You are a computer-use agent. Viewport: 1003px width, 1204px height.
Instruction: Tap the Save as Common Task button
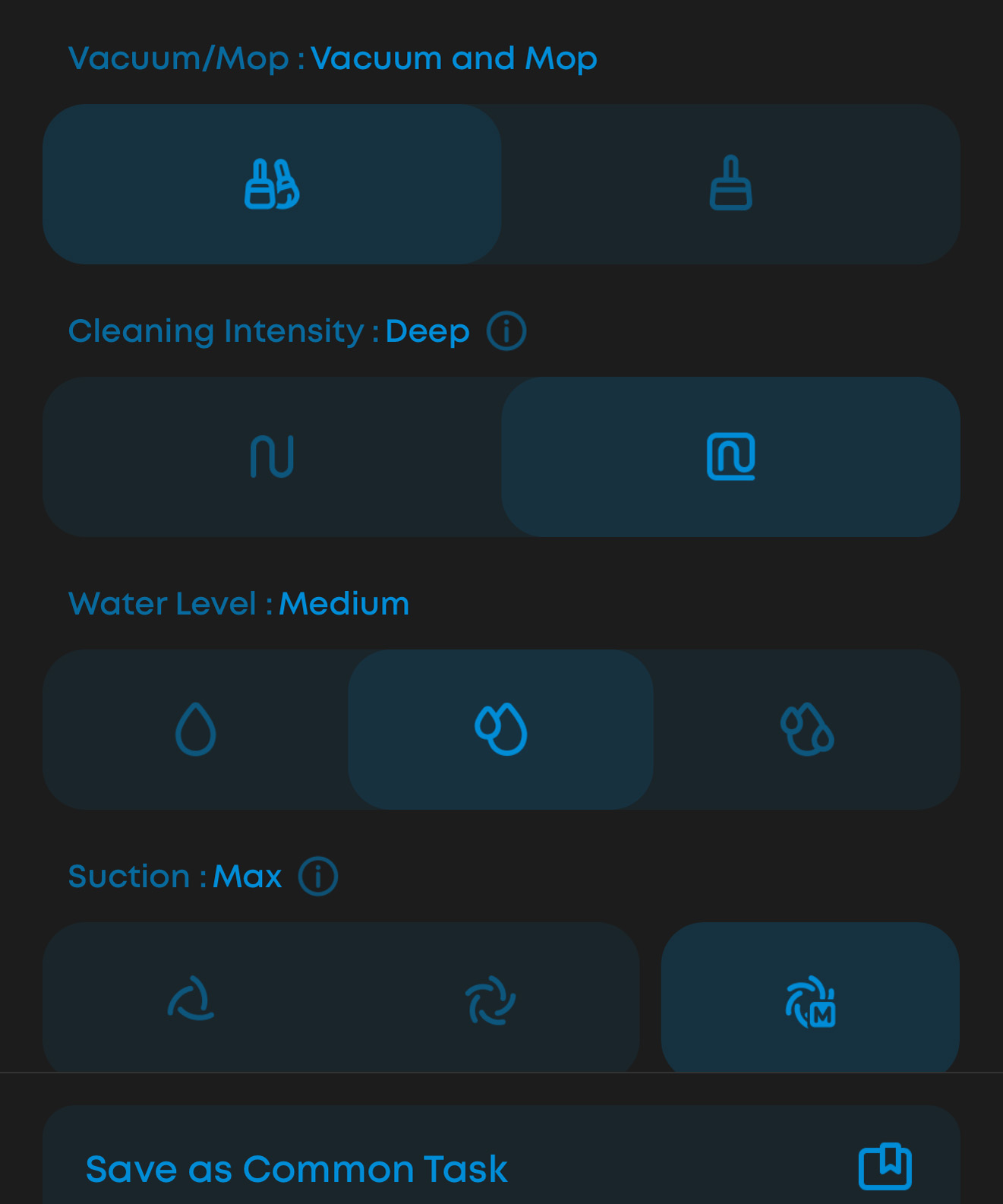point(296,1169)
